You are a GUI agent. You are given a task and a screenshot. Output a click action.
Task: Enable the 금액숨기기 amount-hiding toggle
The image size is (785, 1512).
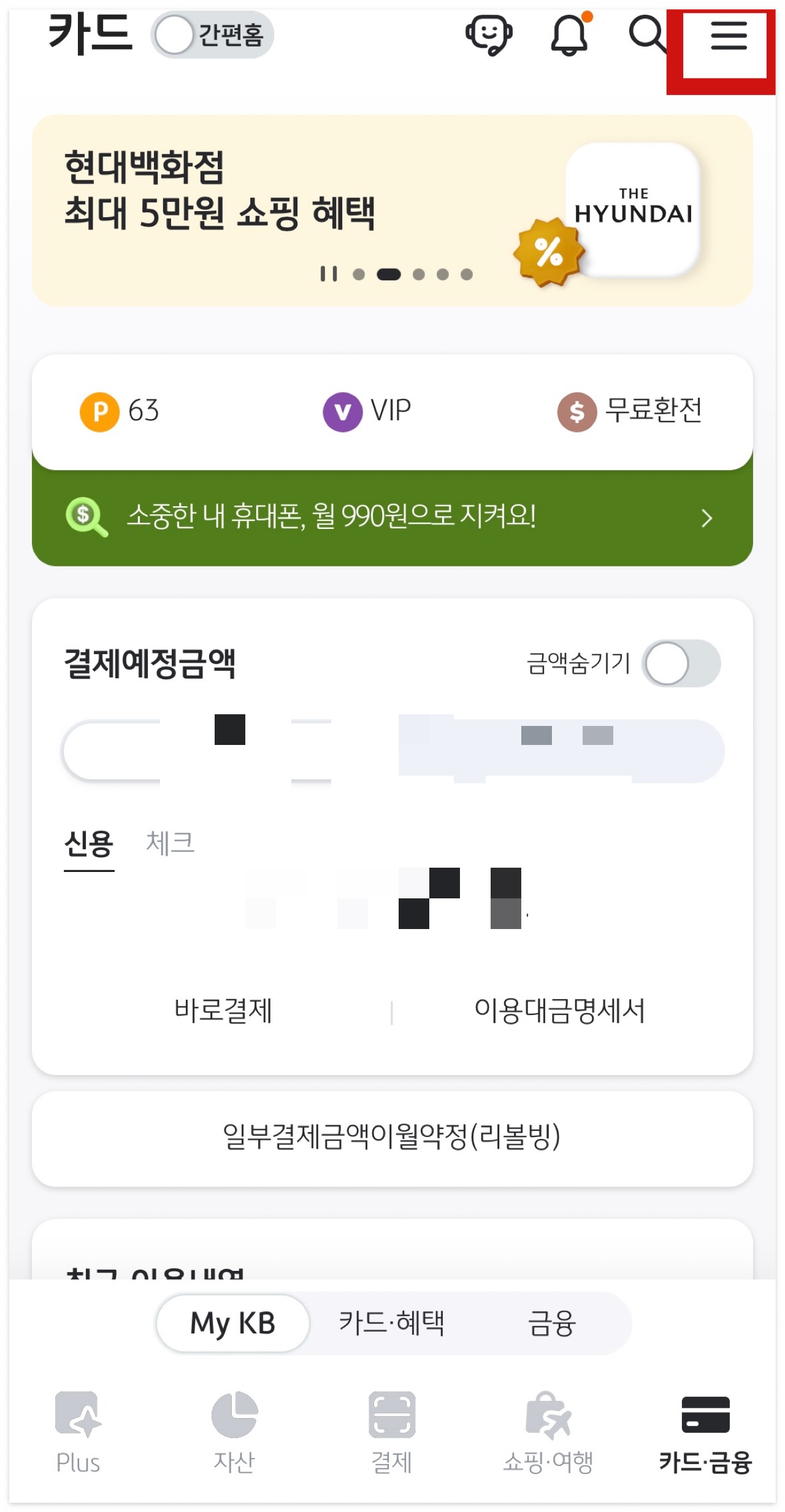(683, 663)
